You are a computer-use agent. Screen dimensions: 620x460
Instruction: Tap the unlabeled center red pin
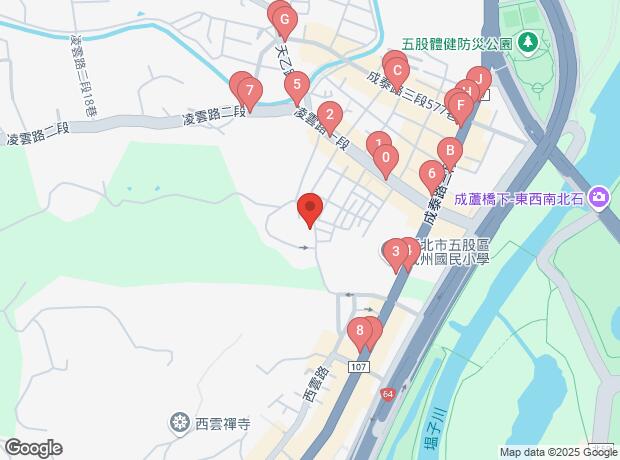310,208
